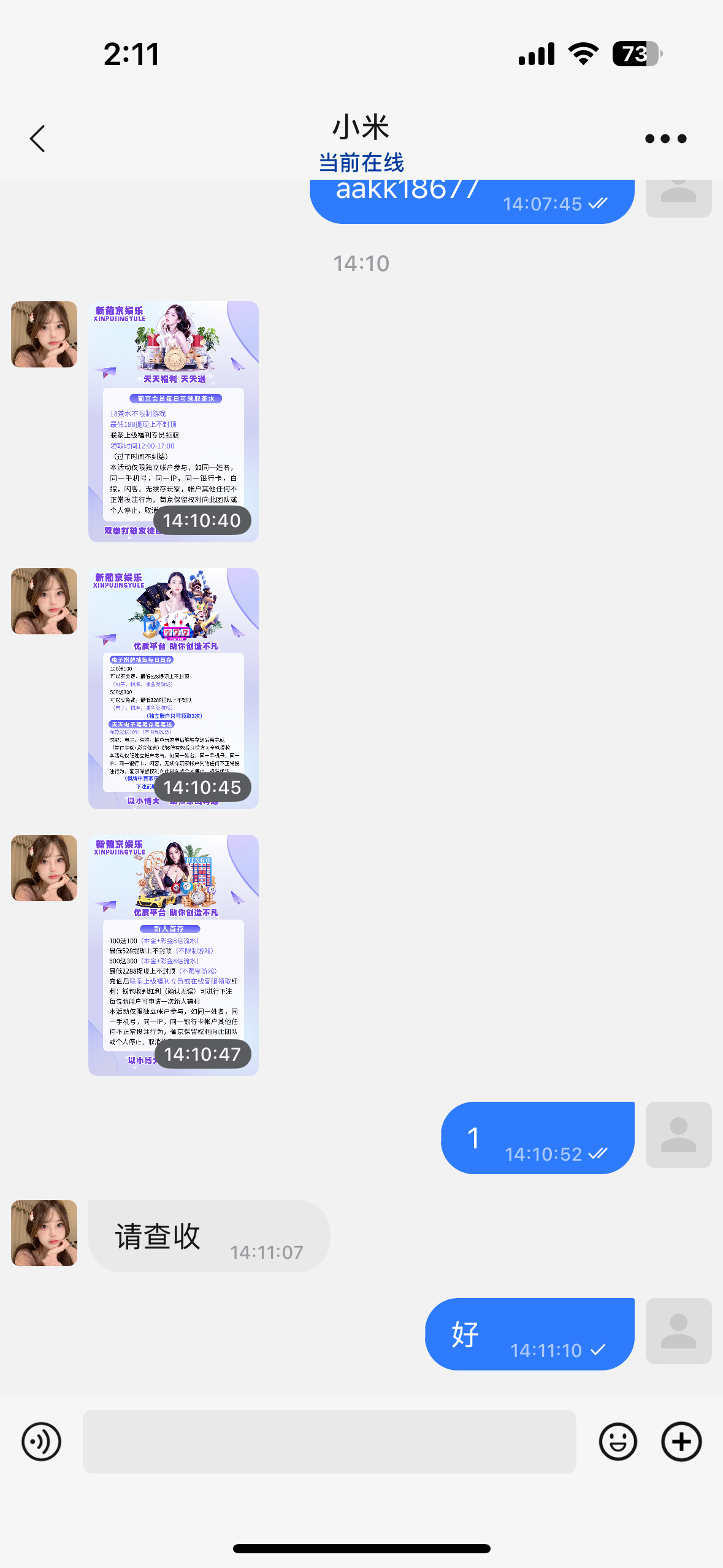
Task: View 小米's avatar beside 请查收 message
Action: (44, 1233)
